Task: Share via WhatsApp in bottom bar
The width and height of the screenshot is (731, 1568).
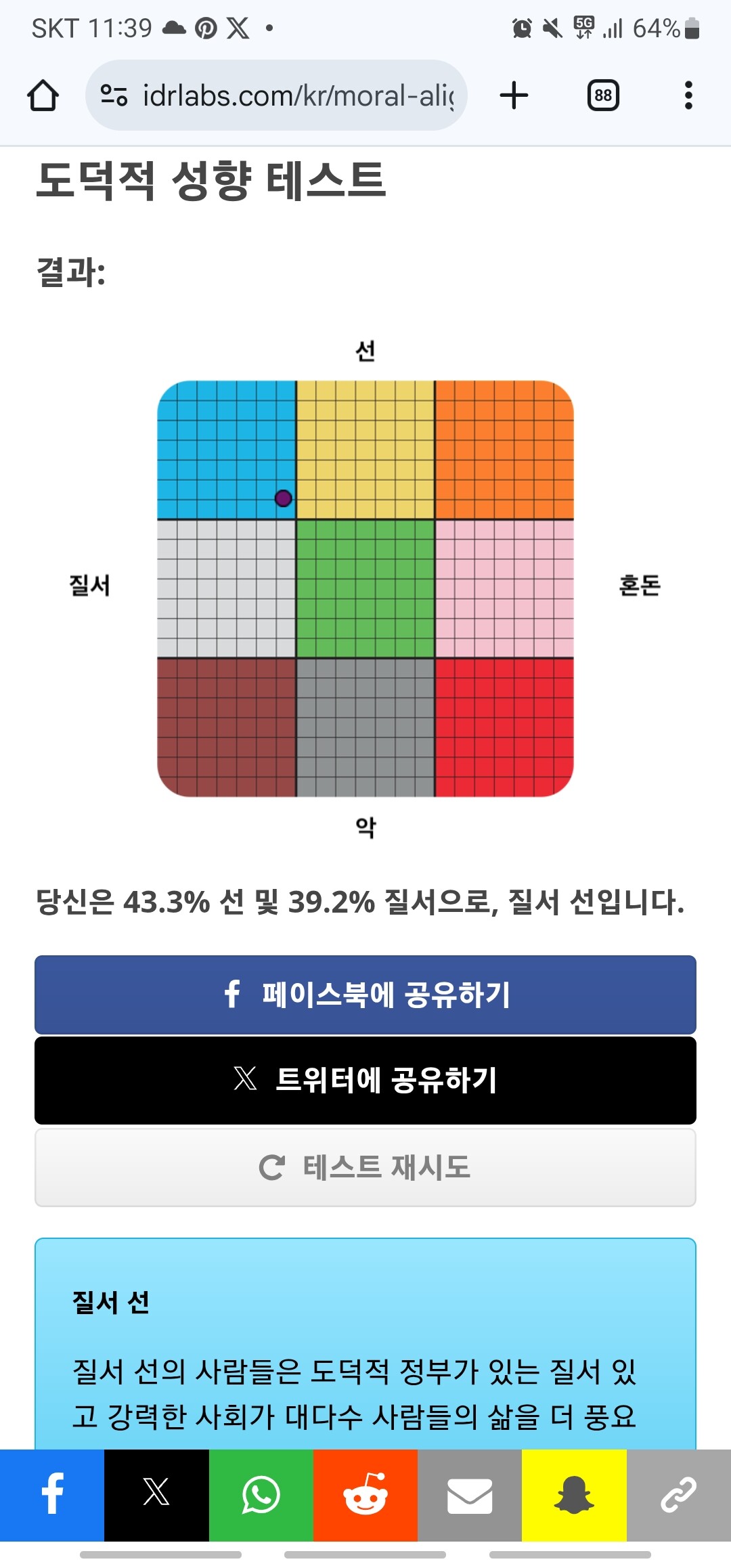Action: click(261, 1495)
